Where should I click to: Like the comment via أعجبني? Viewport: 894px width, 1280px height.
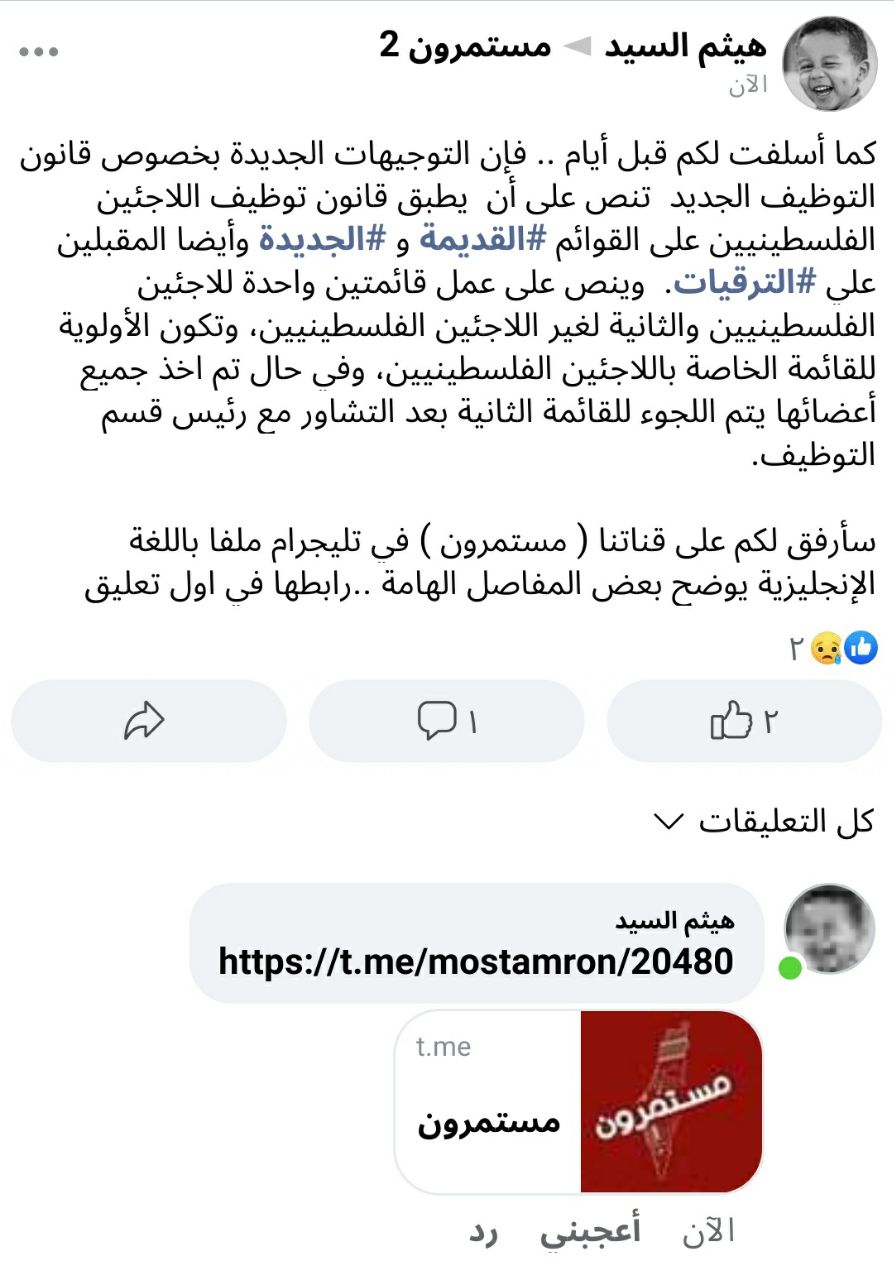(x=590, y=1232)
